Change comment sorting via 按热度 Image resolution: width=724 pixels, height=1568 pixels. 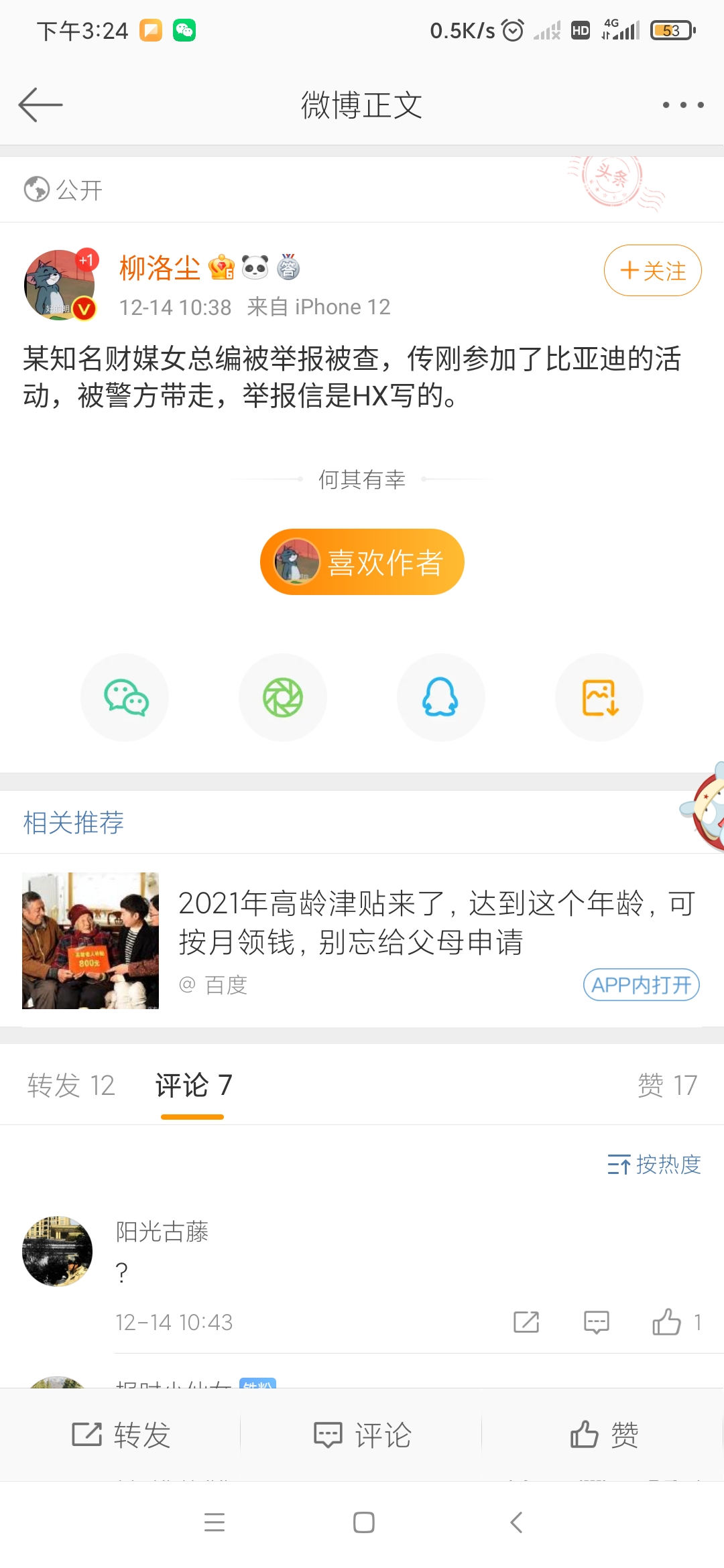pos(654,1165)
